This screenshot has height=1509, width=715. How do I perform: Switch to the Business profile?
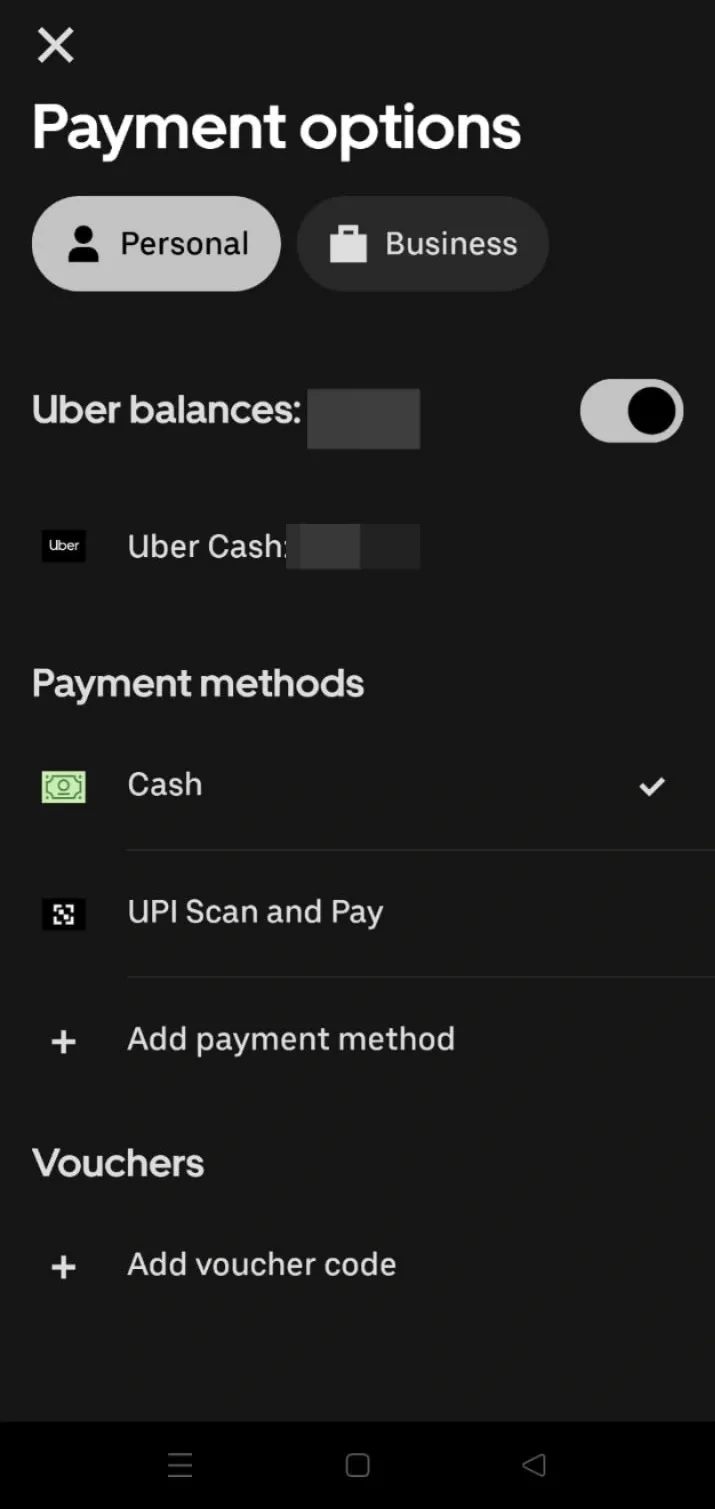pyautogui.click(x=422, y=244)
